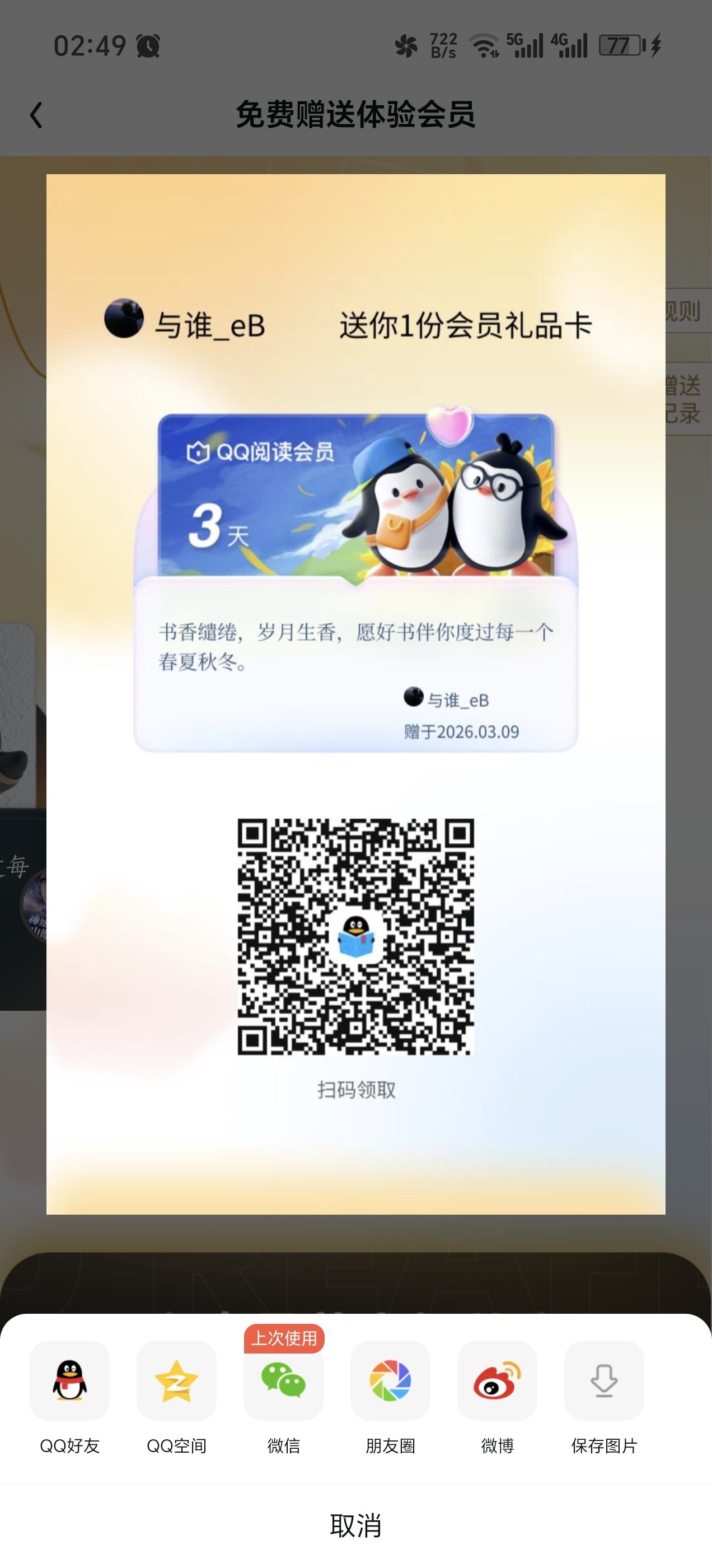Share gift card to QQ空间
The image size is (712, 1568).
click(176, 1380)
